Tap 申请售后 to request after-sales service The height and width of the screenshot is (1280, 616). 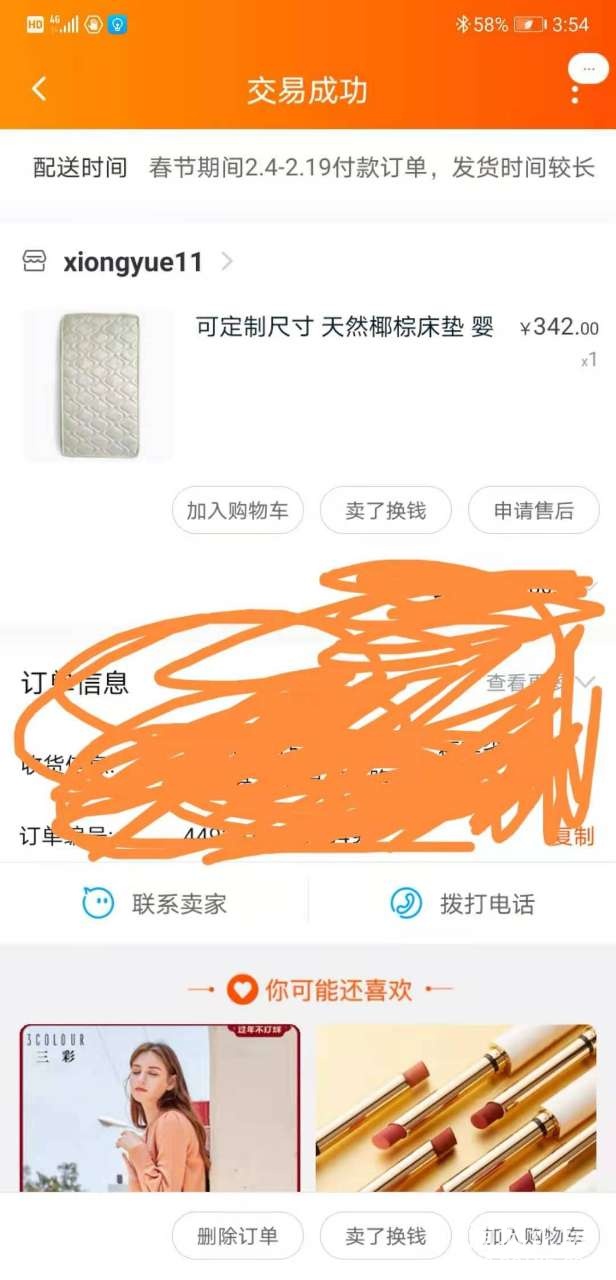coord(533,511)
